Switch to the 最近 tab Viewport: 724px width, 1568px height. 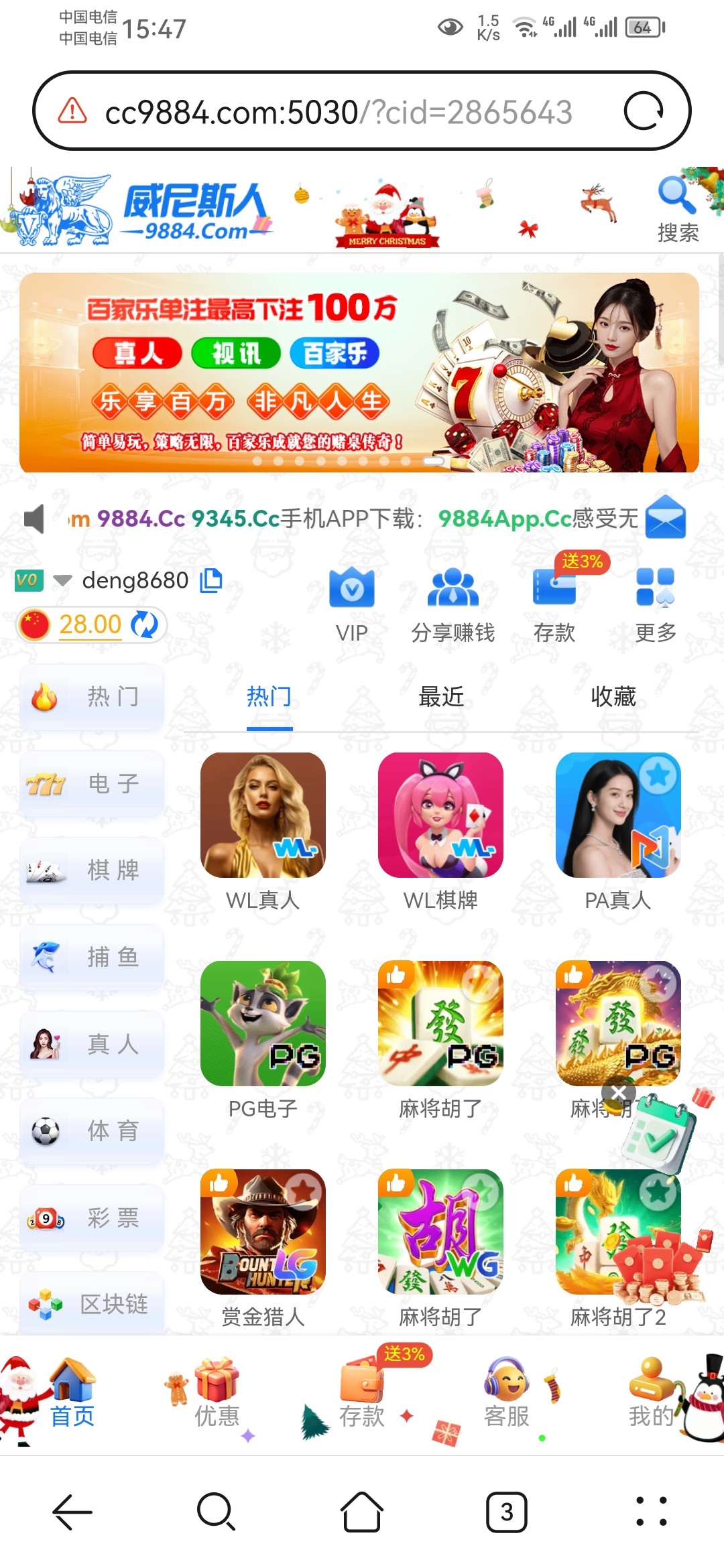(x=441, y=697)
